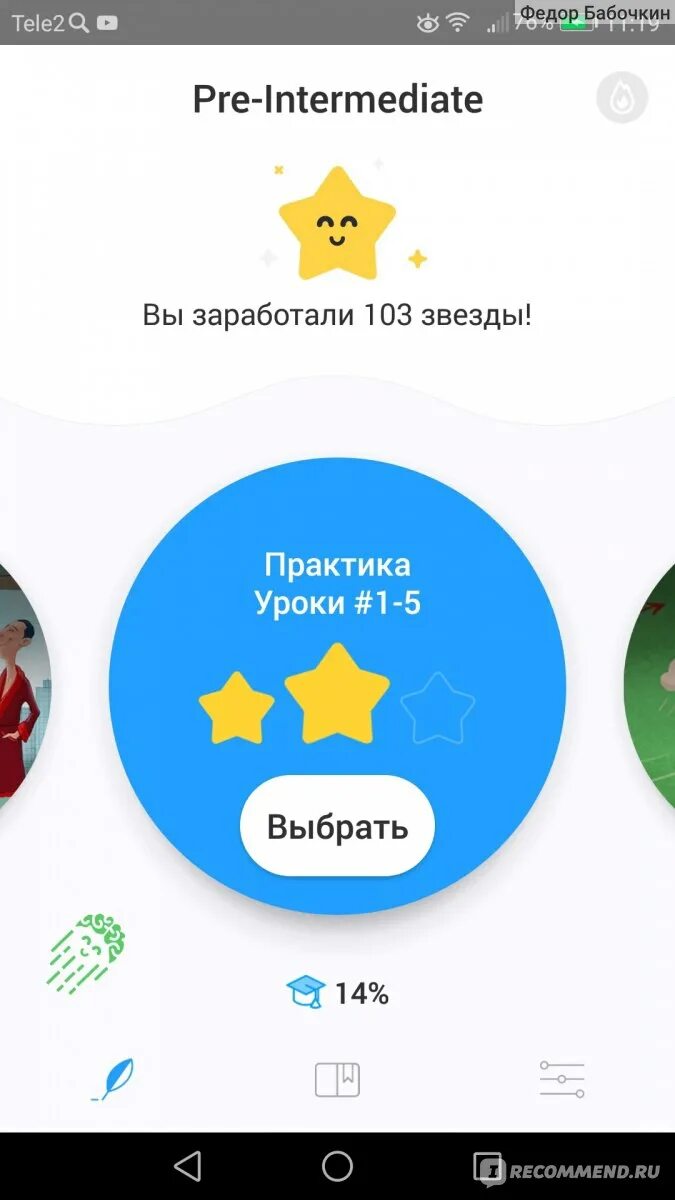Tap the Выбрать button

337,827
